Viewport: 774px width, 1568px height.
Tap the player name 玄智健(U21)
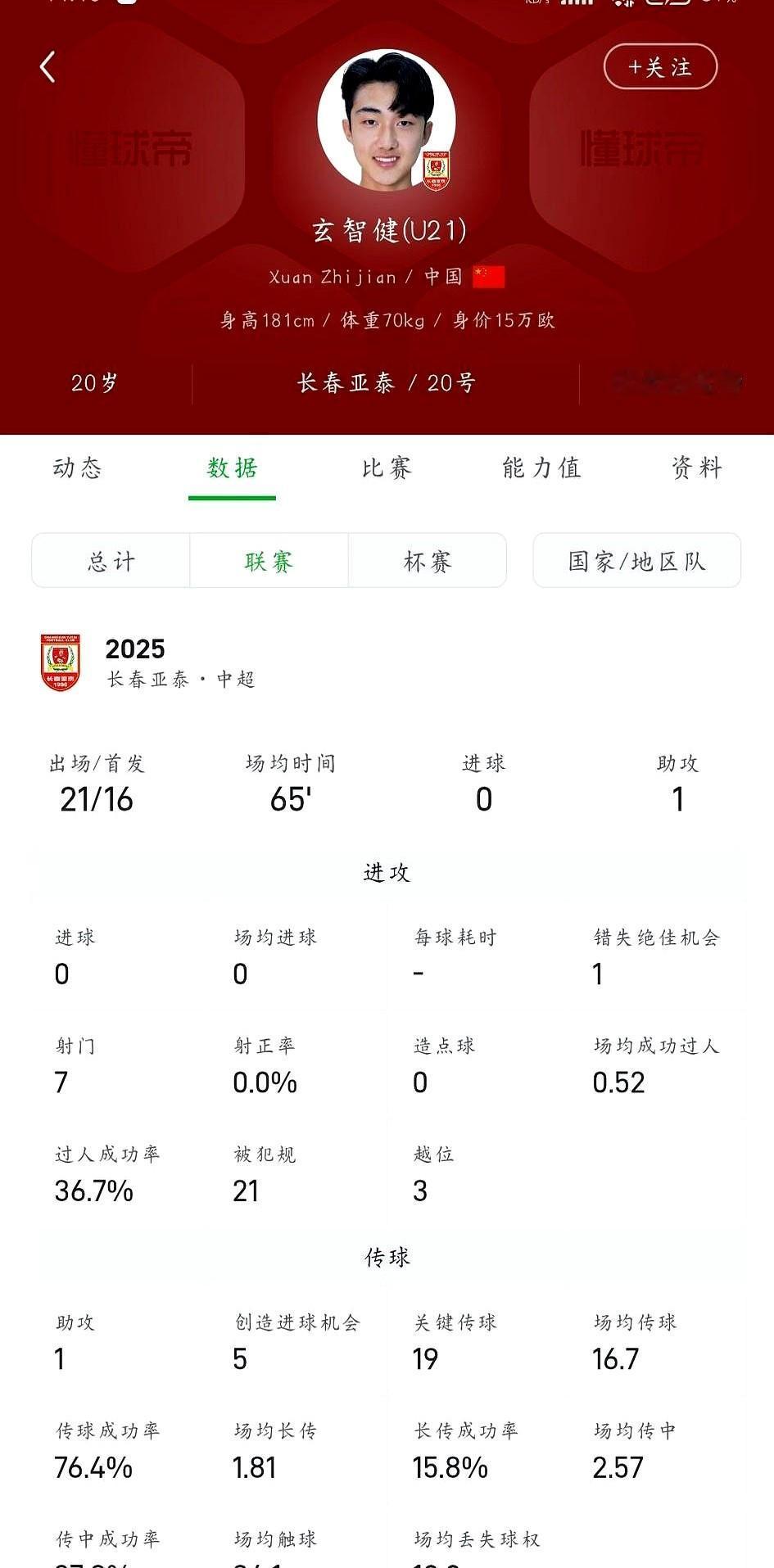point(387,232)
